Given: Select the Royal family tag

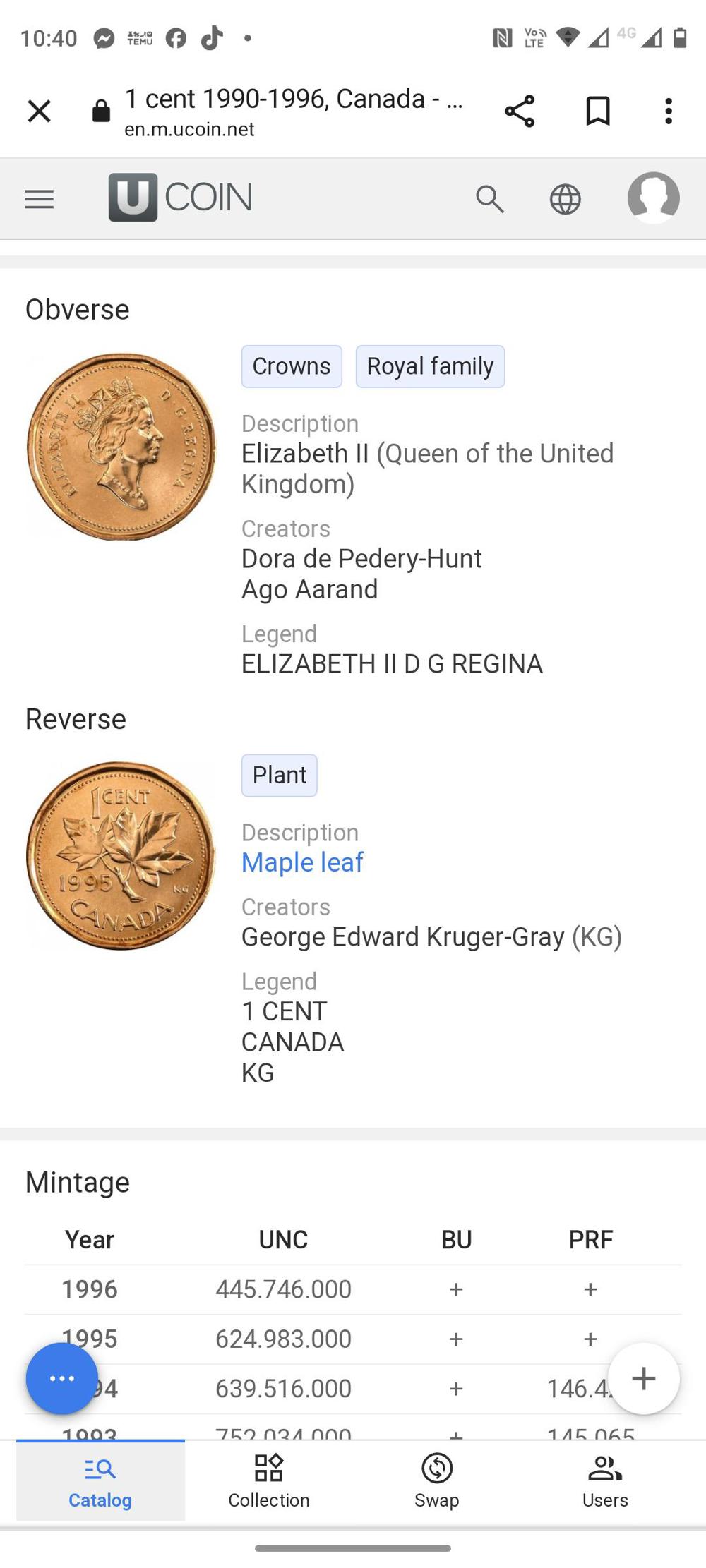Looking at the screenshot, I should (x=431, y=366).
